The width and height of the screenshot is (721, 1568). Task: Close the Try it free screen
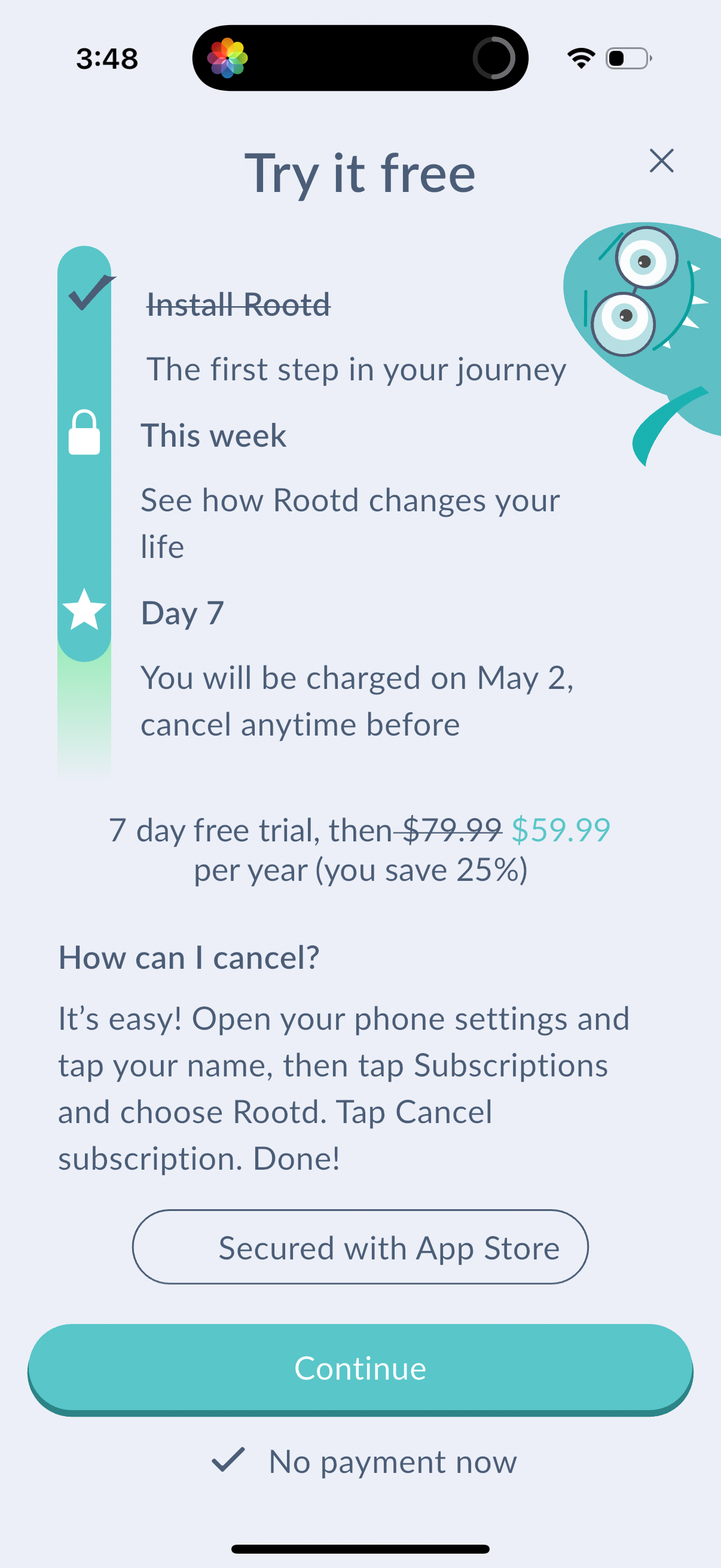click(x=661, y=161)
